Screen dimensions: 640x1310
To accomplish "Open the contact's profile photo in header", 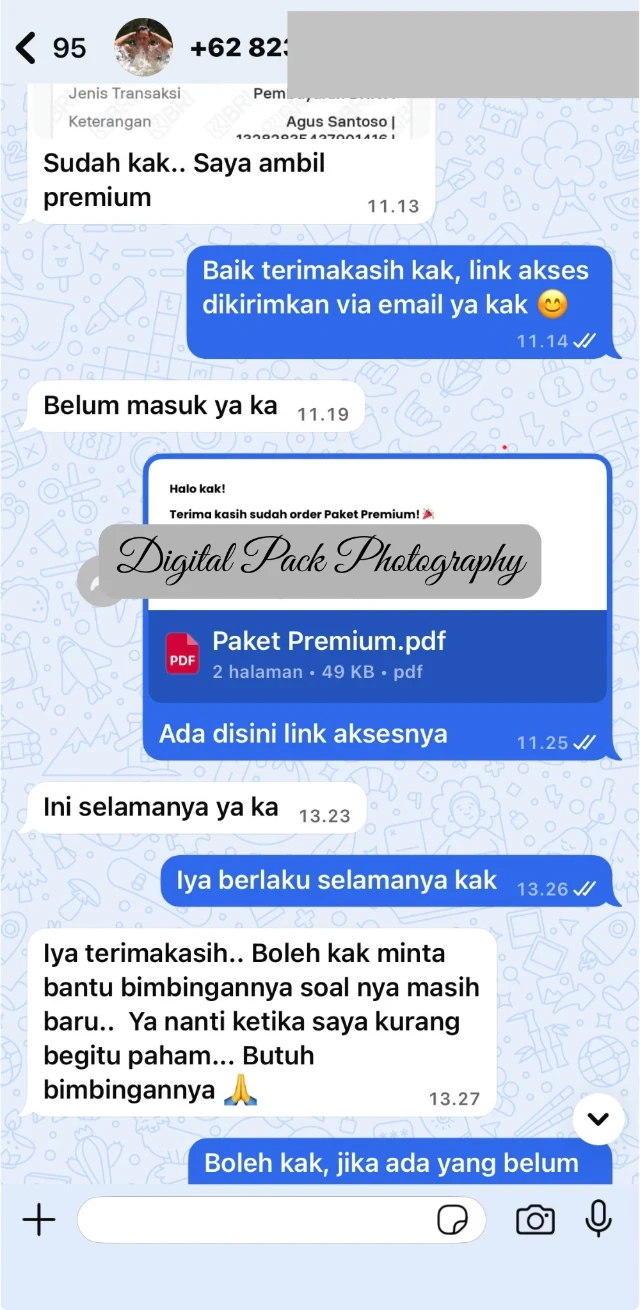I will [x=143, y=47].
